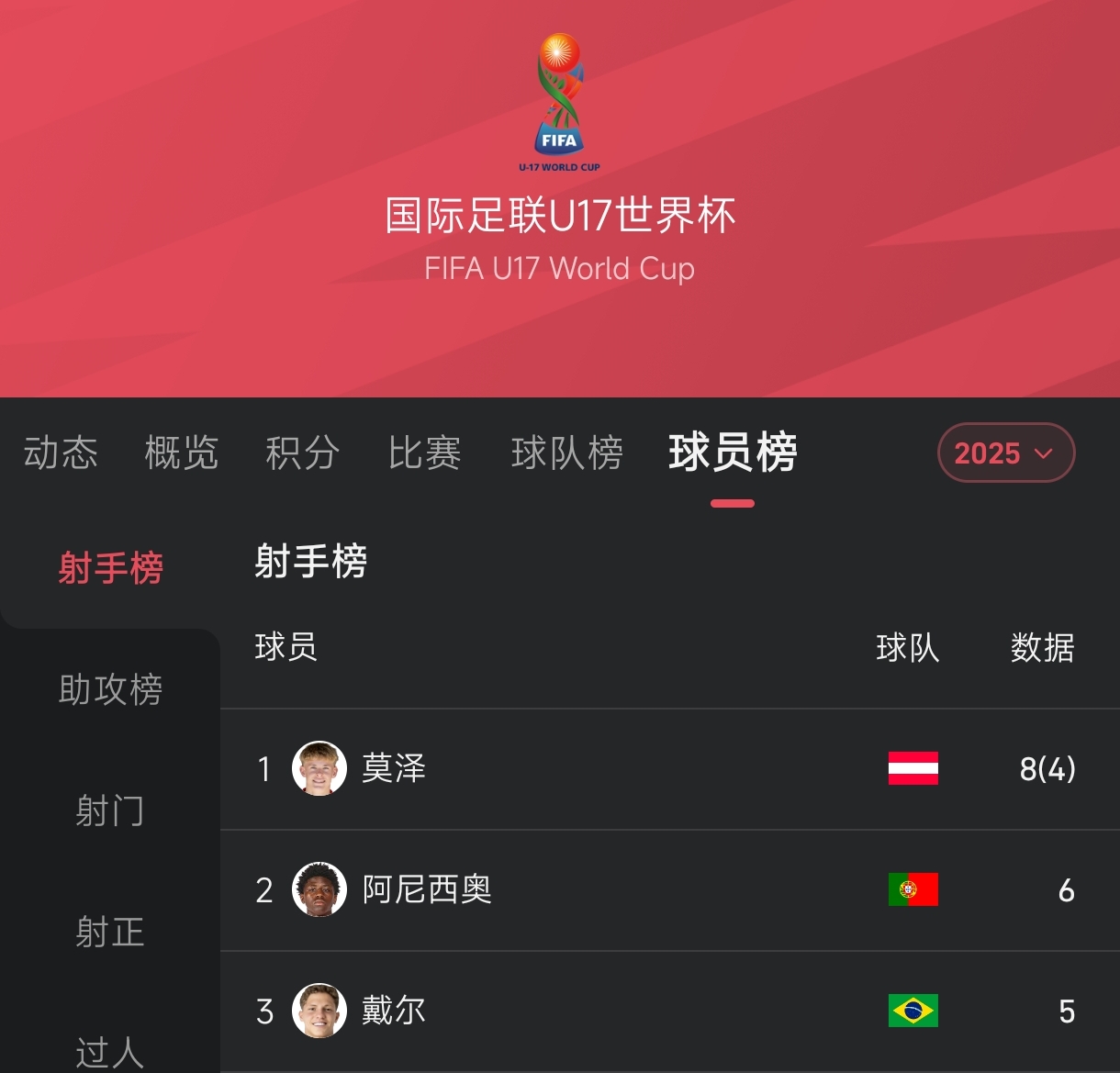Select 射手榜 in the side menu
Viewport: 1120px width, 1073px height.
(110, 568)
